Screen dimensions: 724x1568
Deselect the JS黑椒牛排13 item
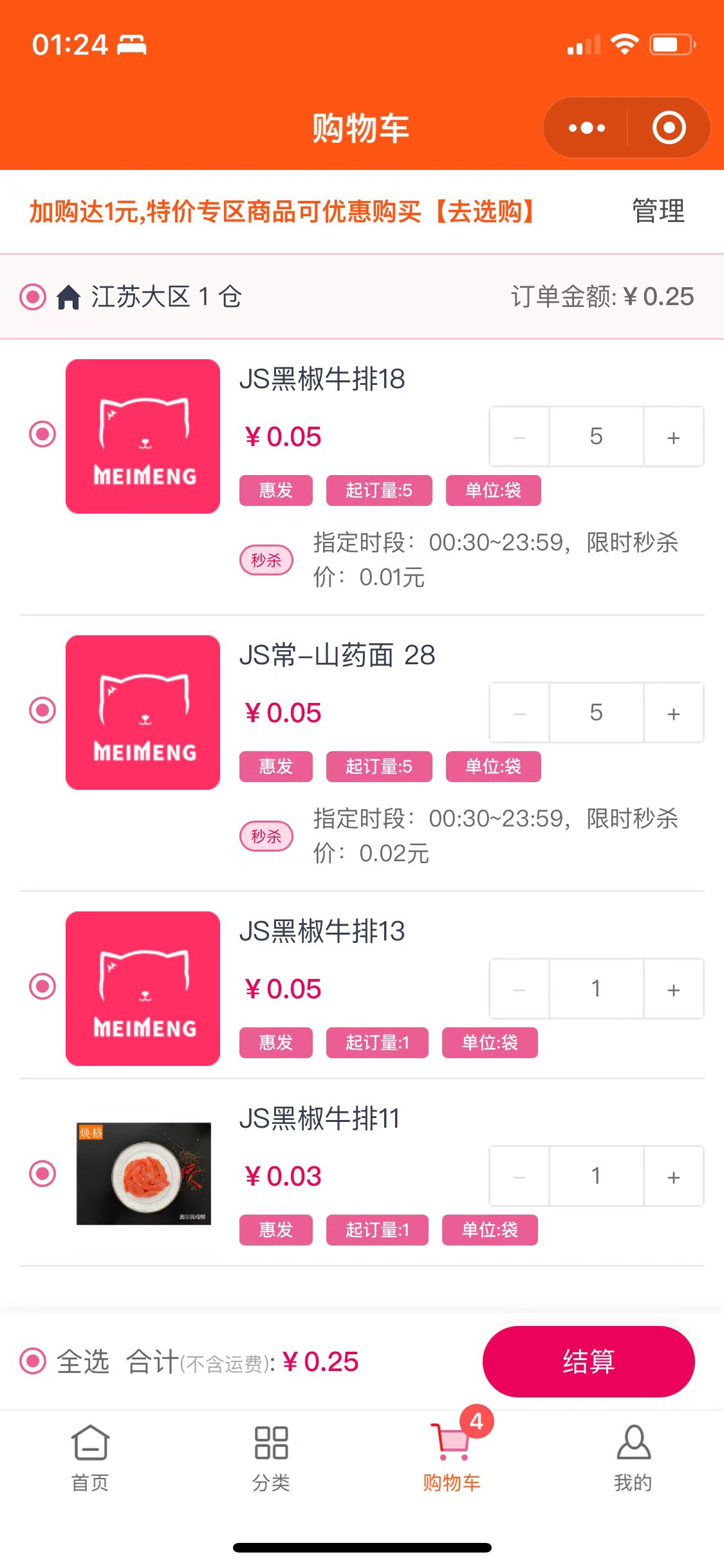pos(42,987)
